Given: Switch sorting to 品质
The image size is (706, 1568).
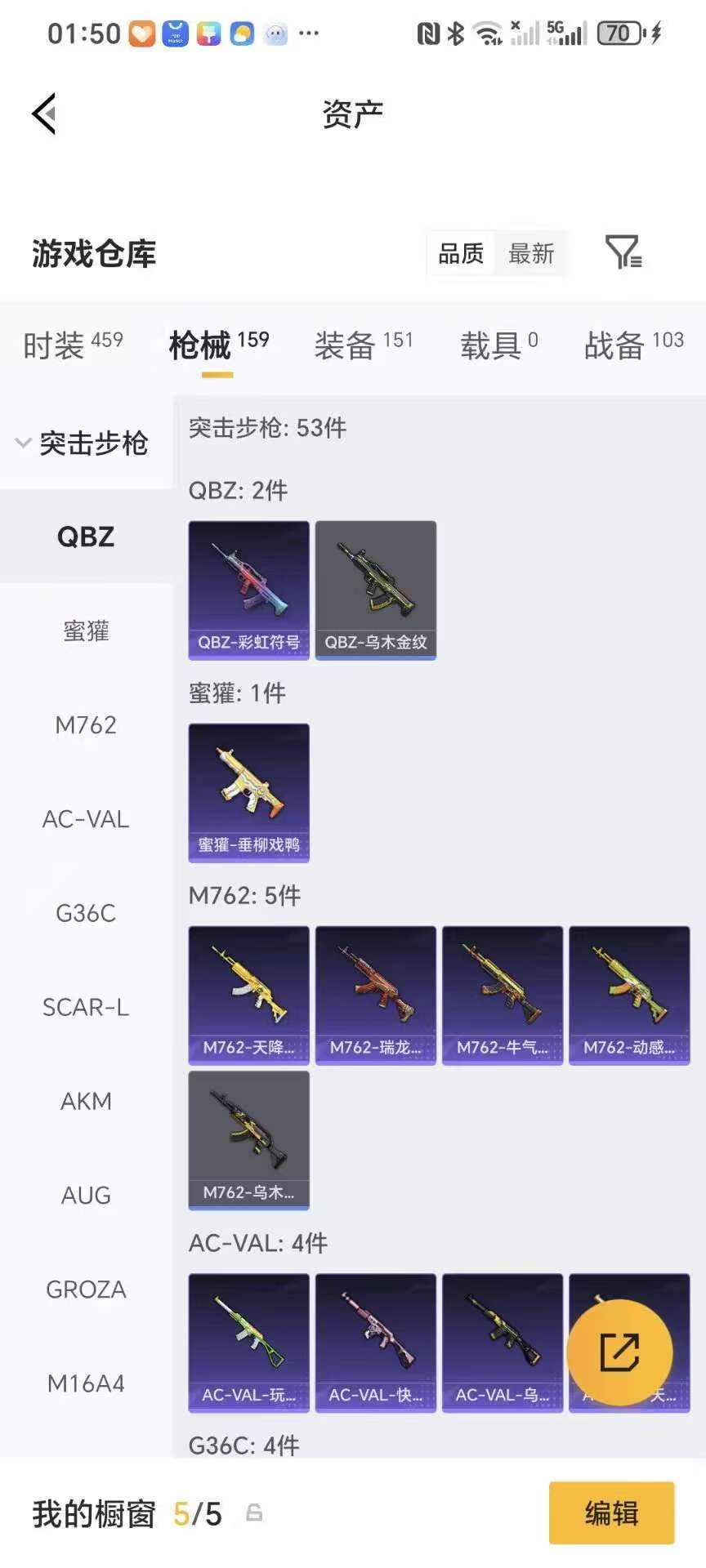Looking at the screenshot, I should (x=460, y=254).
